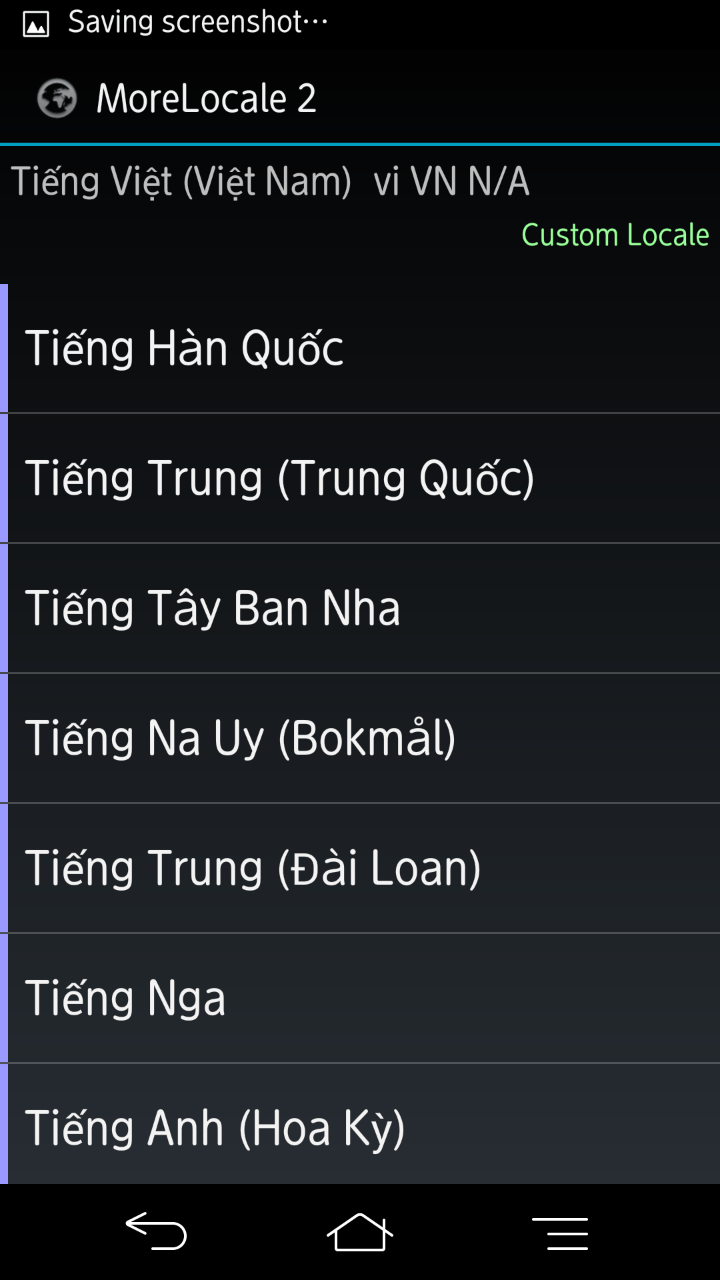
Task: Choose Tiếng Trung (Đài Loan)
Action: [x=360, y=868]
